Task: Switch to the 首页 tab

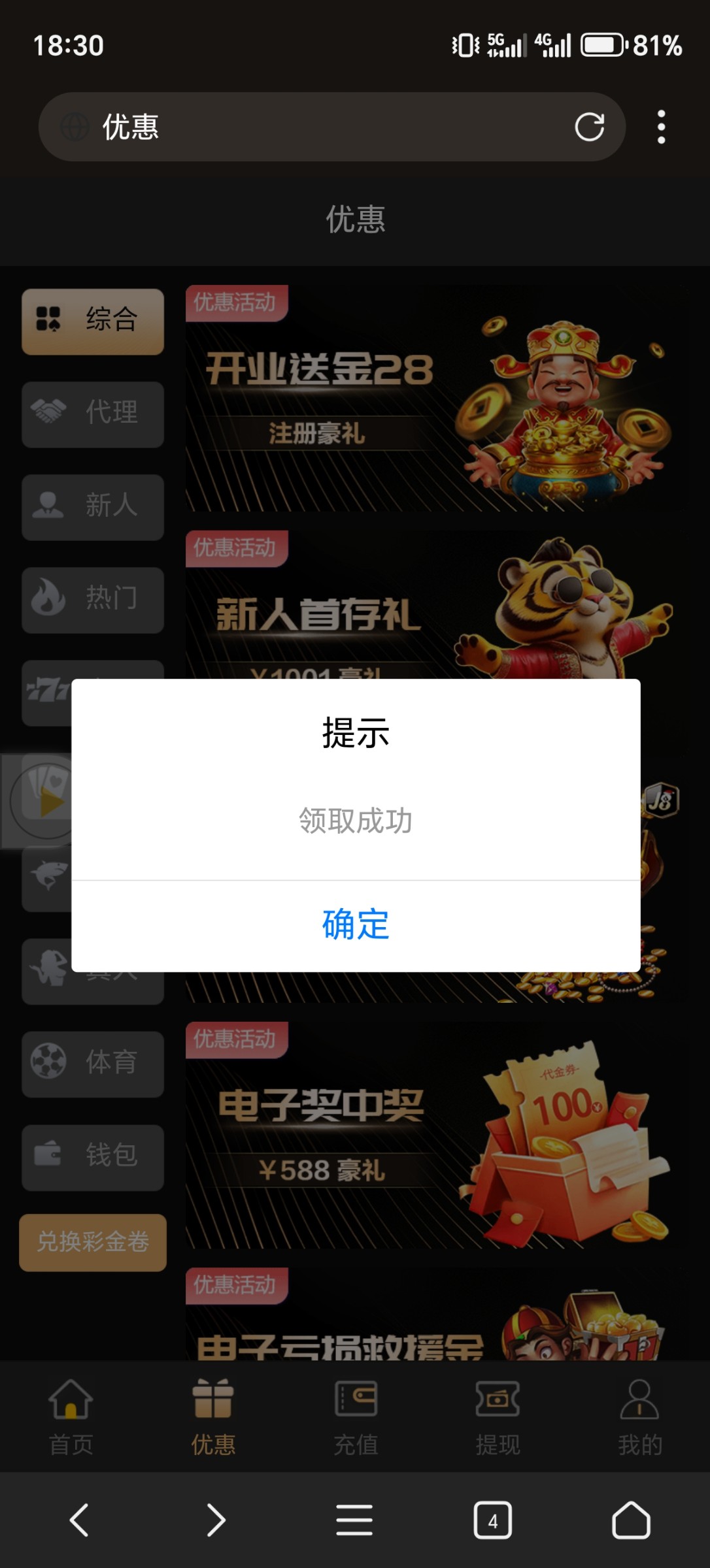Action: pos(71,1415)
